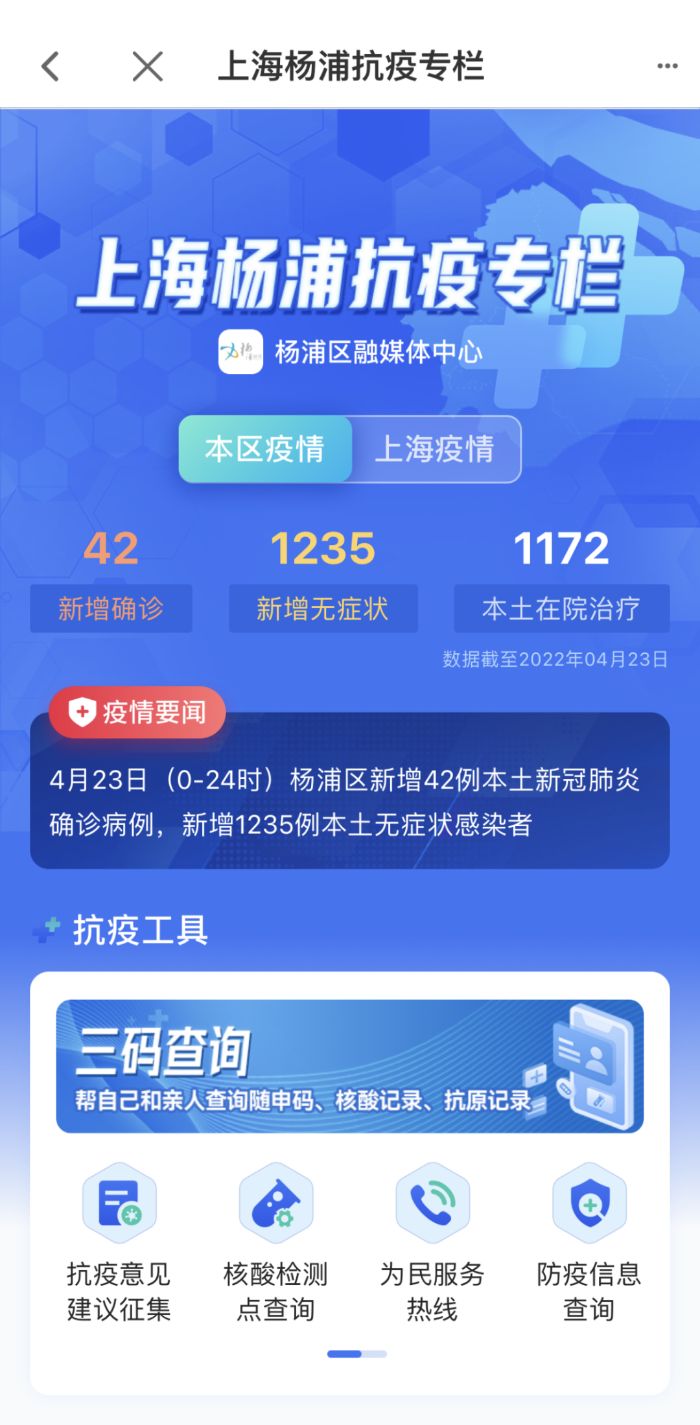The width and height of the screenshot is (700, 1425).
Task: Go back using the arrow icon
Action: [50, 67]
